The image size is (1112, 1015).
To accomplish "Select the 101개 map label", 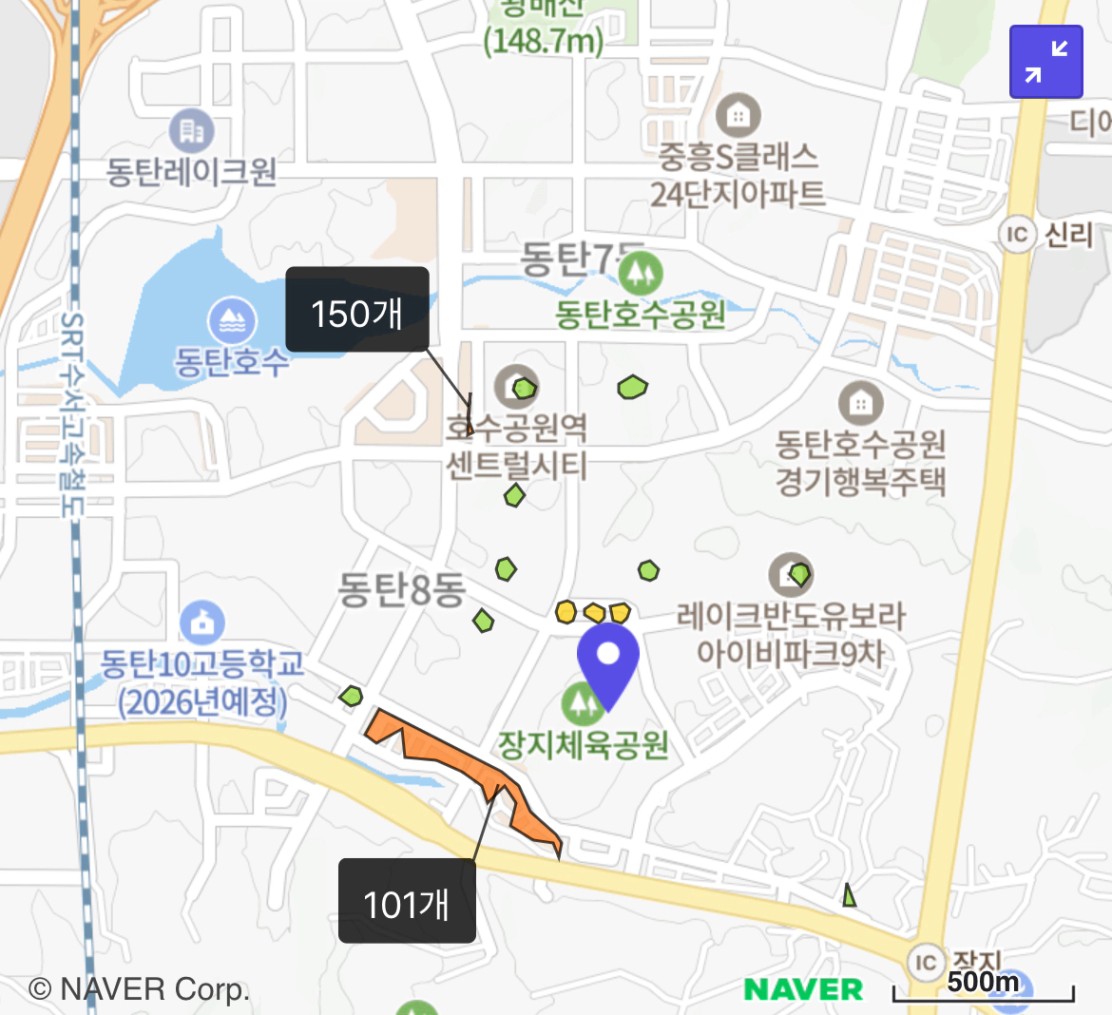I will click(406, 901).
